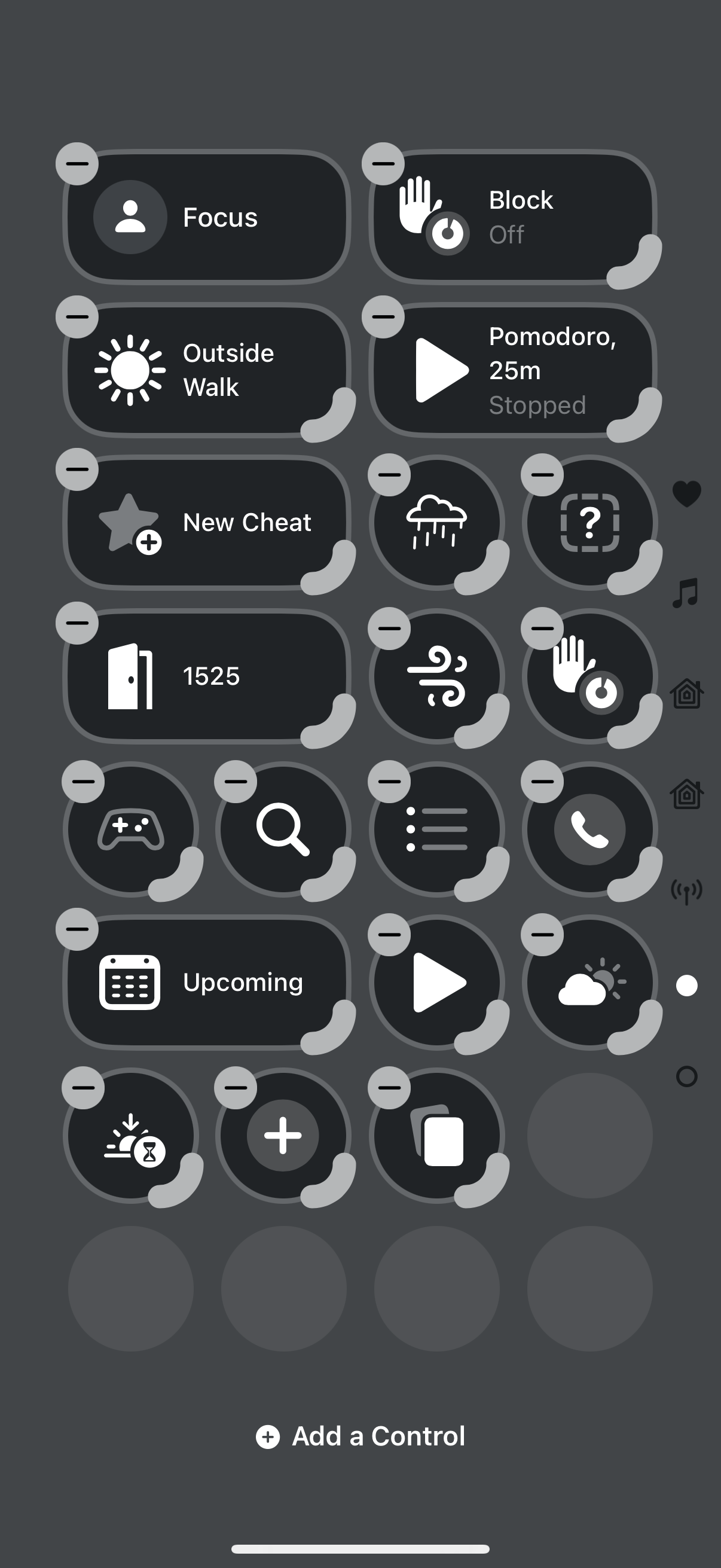721x1568 pixels.
Task: Remove the phone call control
Action: click(x=542, y=782)
